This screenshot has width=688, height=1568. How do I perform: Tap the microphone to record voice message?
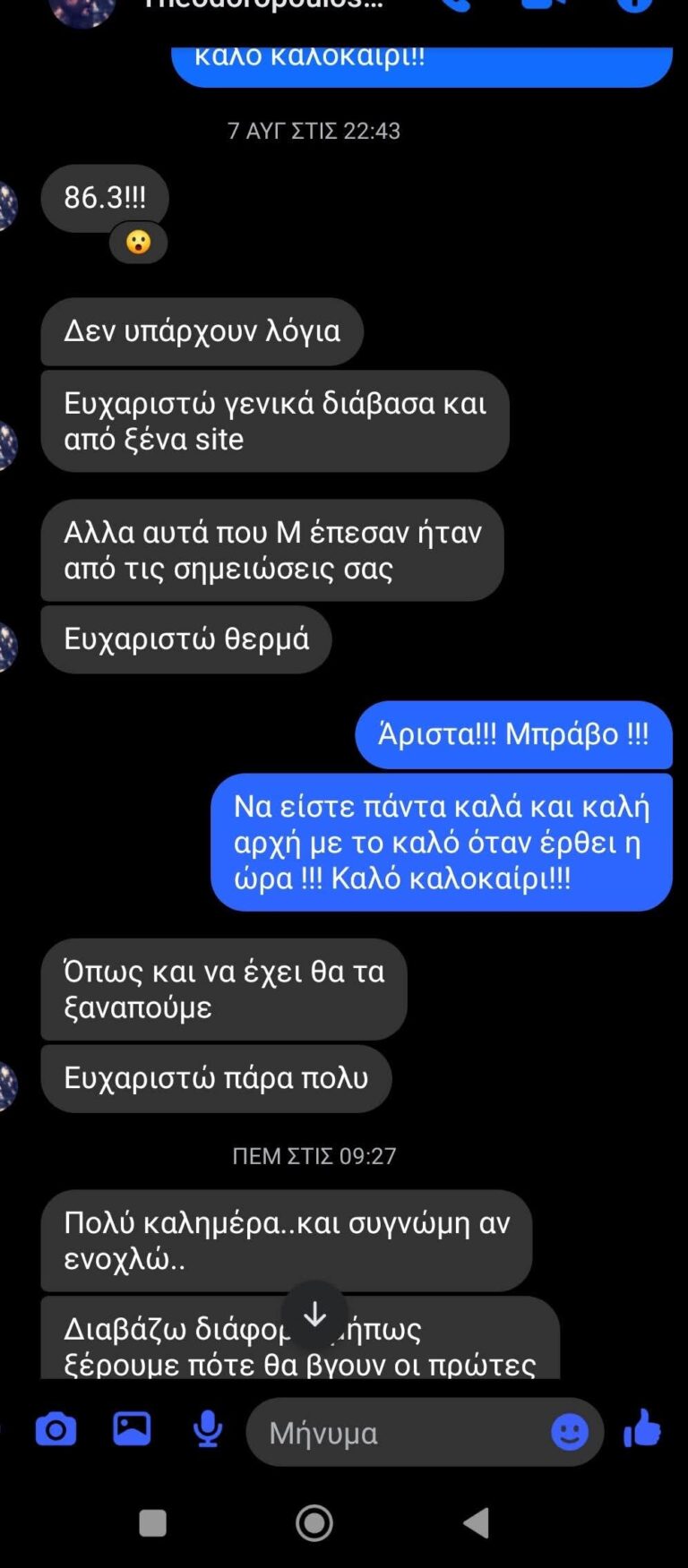[x=208, y=1430]
